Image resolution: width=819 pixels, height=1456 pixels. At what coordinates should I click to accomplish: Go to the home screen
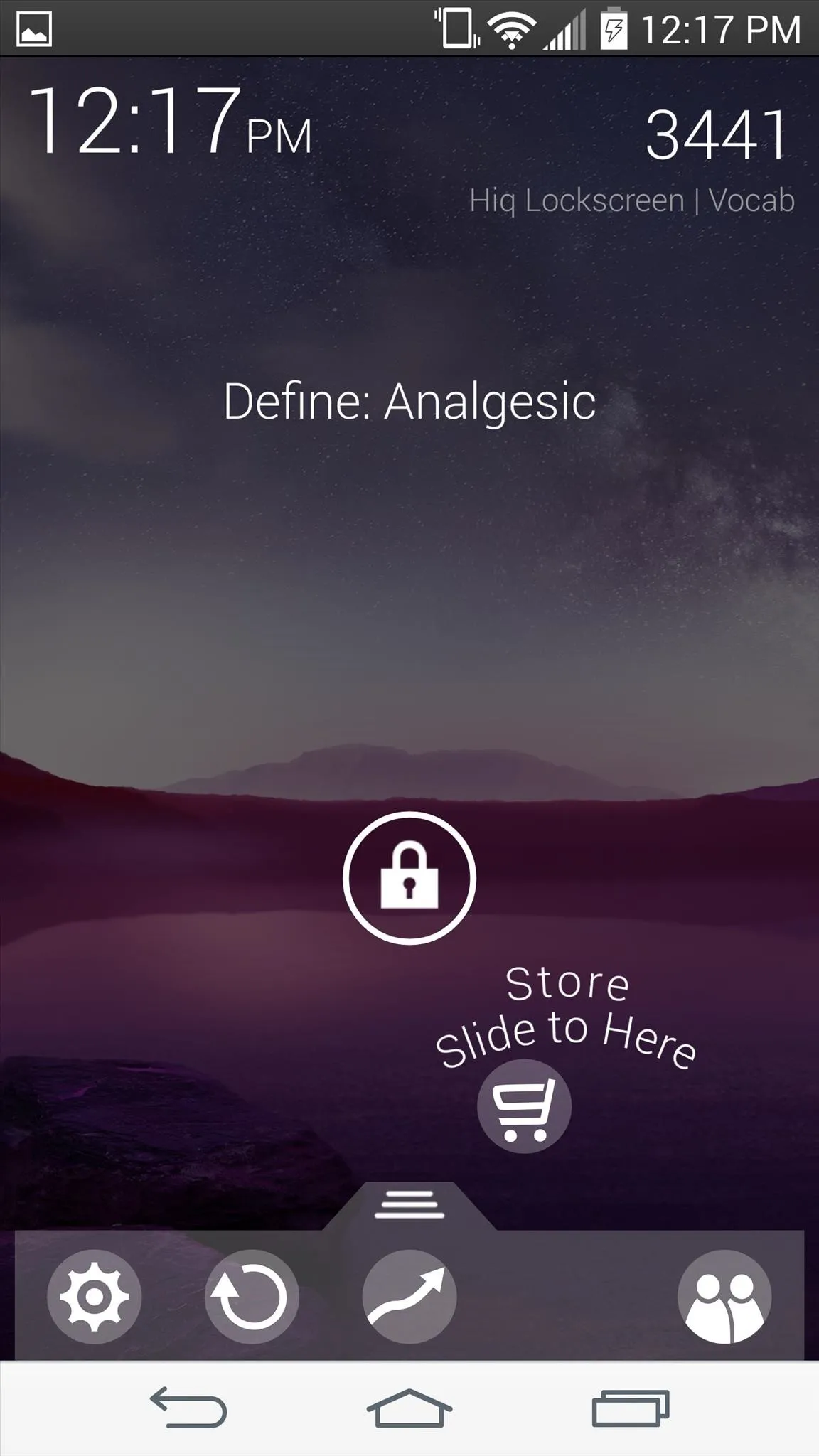[409, 1408]
